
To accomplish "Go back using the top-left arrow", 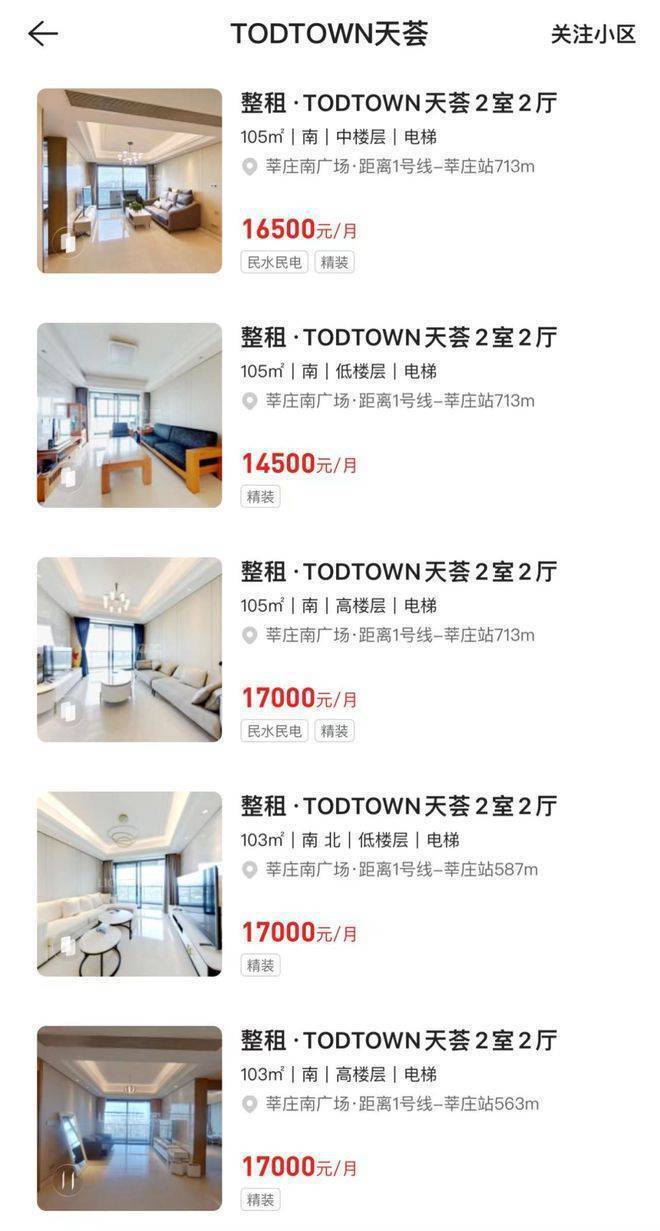I will pos(43,34).
